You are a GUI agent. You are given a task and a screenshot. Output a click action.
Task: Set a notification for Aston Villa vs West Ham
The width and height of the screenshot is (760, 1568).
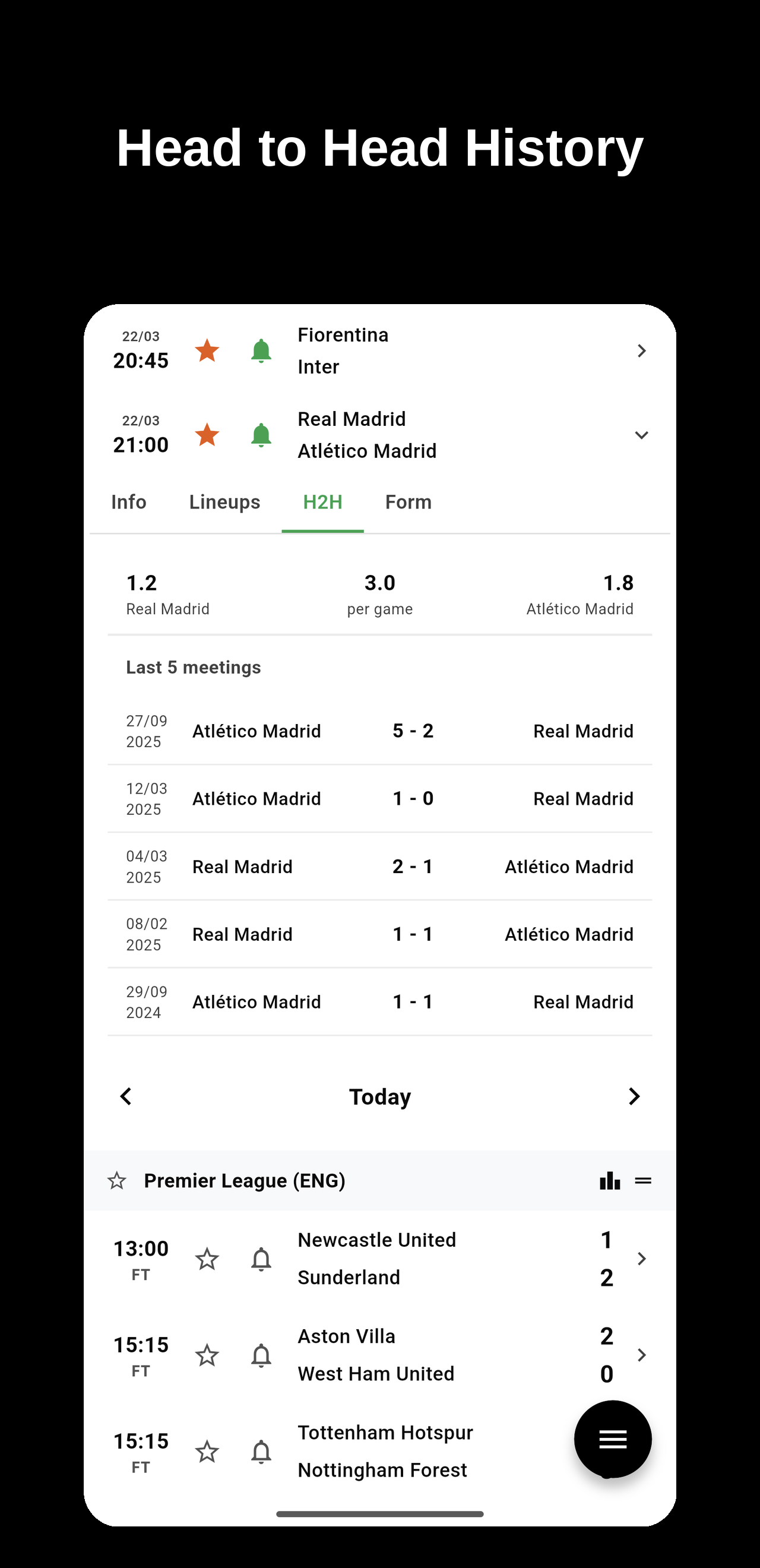(262, 1355)
